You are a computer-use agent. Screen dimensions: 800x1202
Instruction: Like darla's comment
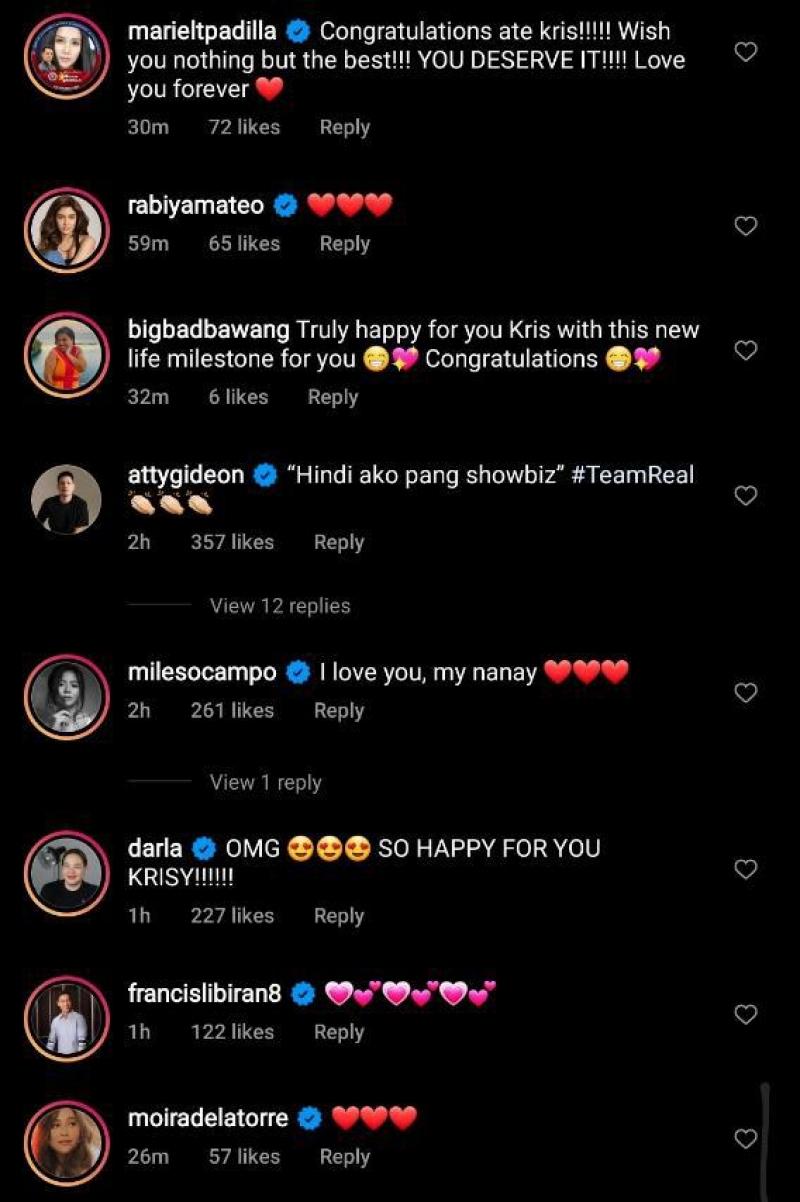pos(745,870)
